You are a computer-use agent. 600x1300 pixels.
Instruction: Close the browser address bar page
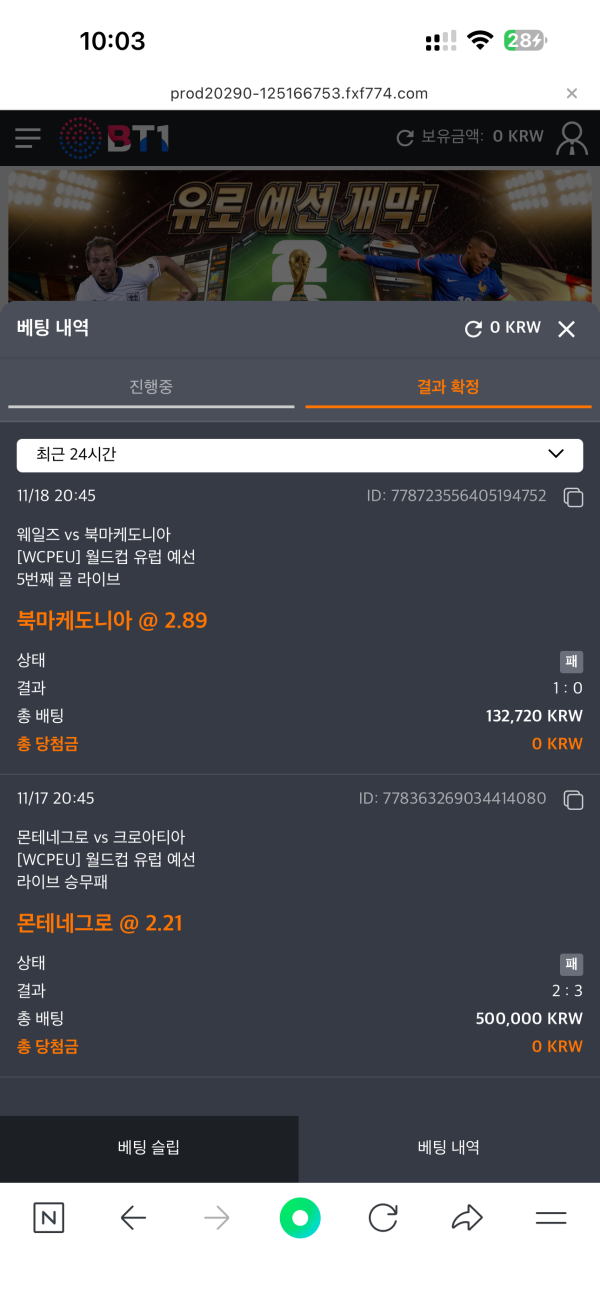tap(572, 94)
